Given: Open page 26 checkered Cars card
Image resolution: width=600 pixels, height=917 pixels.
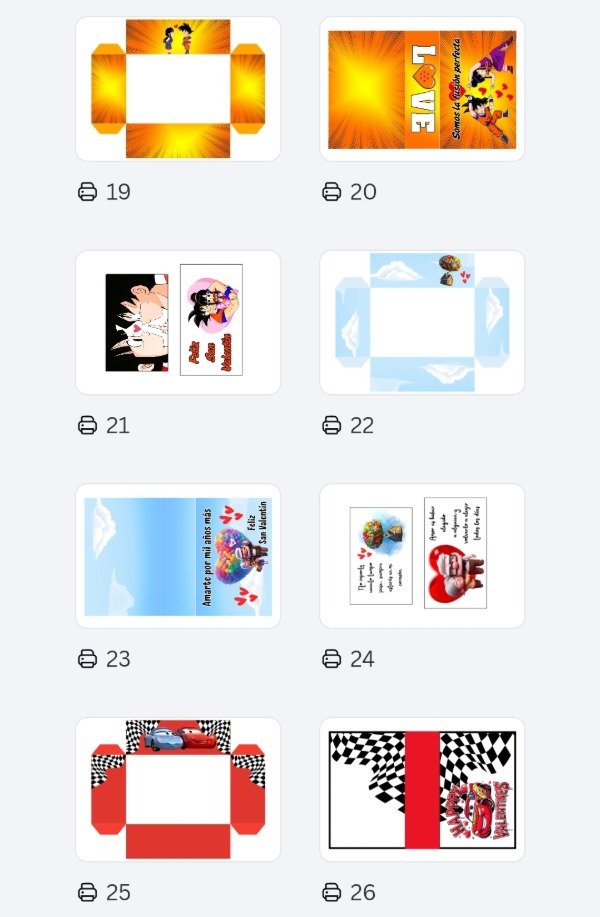Looking at the screenshot, I should point(422,789).
